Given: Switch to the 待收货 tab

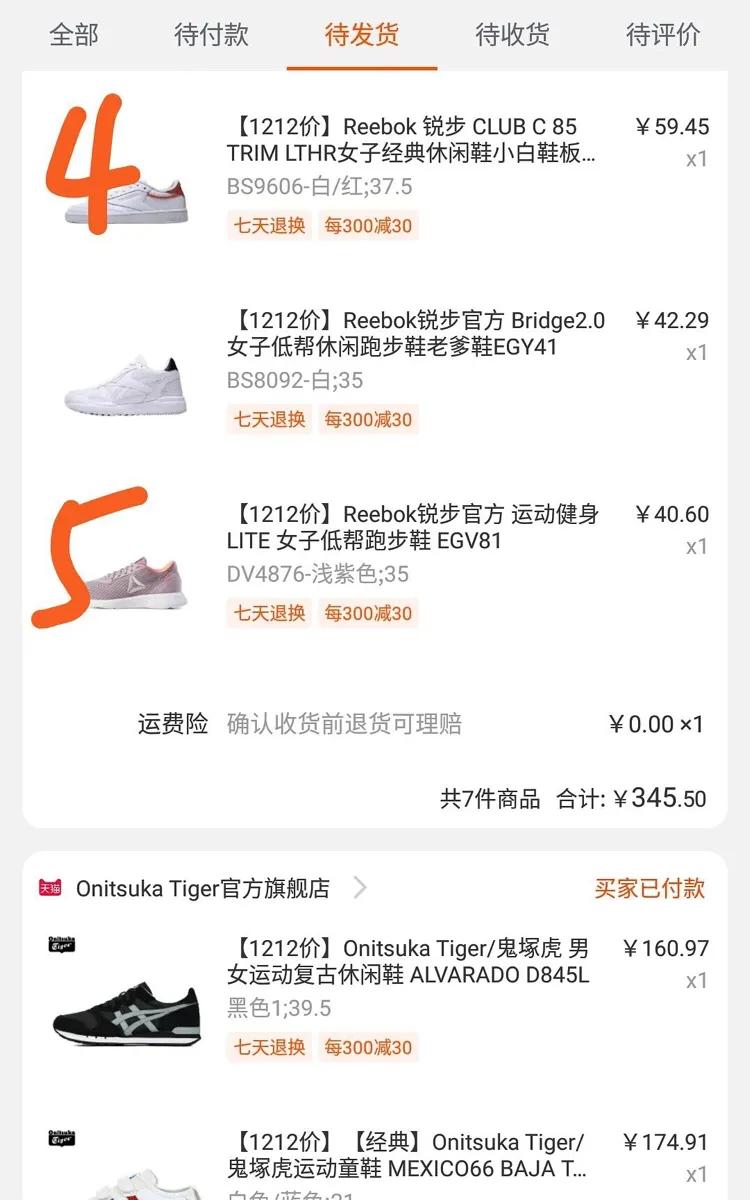Looking at the screenshot, I should [x=512, y=33].
